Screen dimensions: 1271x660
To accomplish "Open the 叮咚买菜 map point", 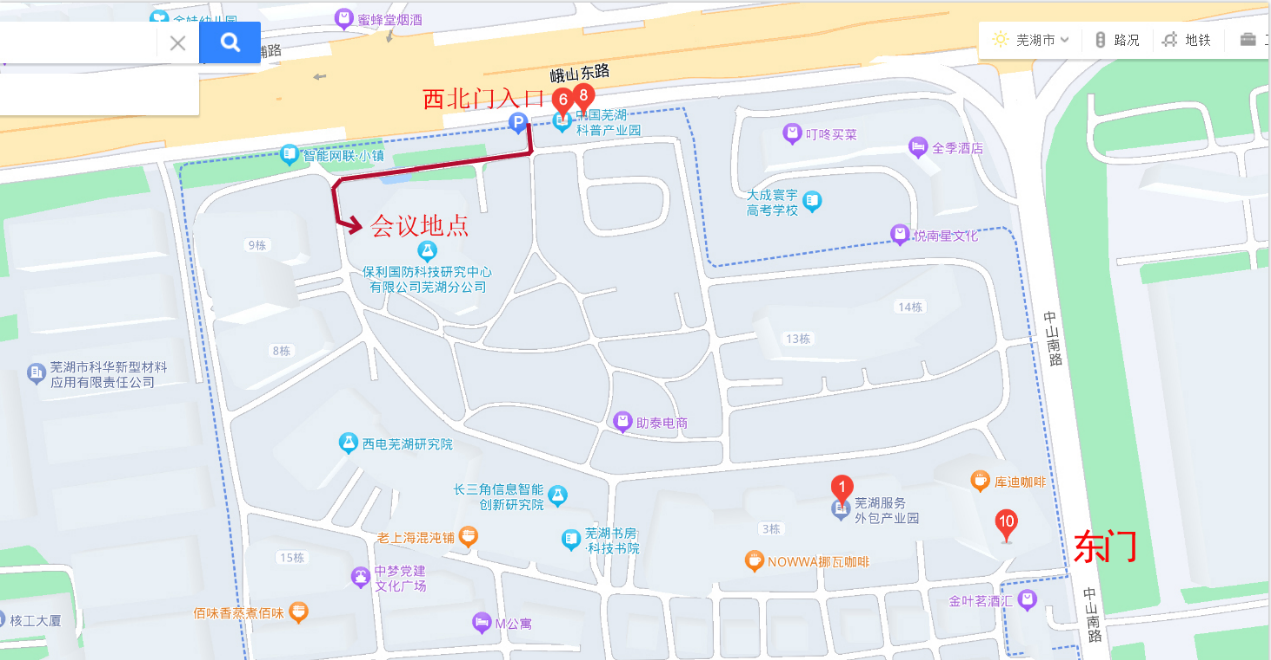I will pos(793,134).
